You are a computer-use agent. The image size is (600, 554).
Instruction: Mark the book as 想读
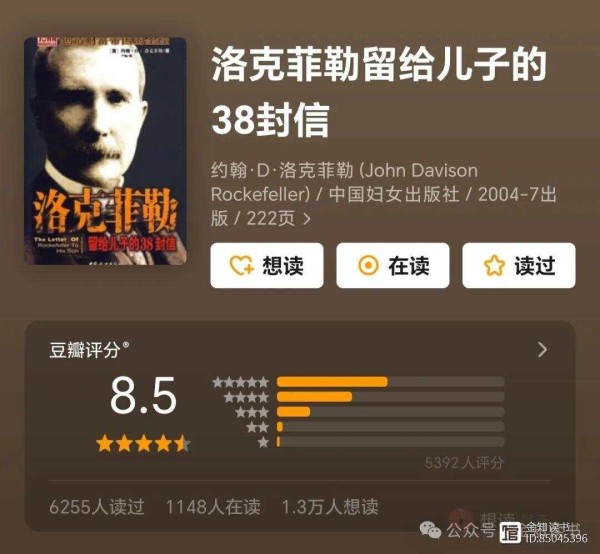tap(266, 265)
